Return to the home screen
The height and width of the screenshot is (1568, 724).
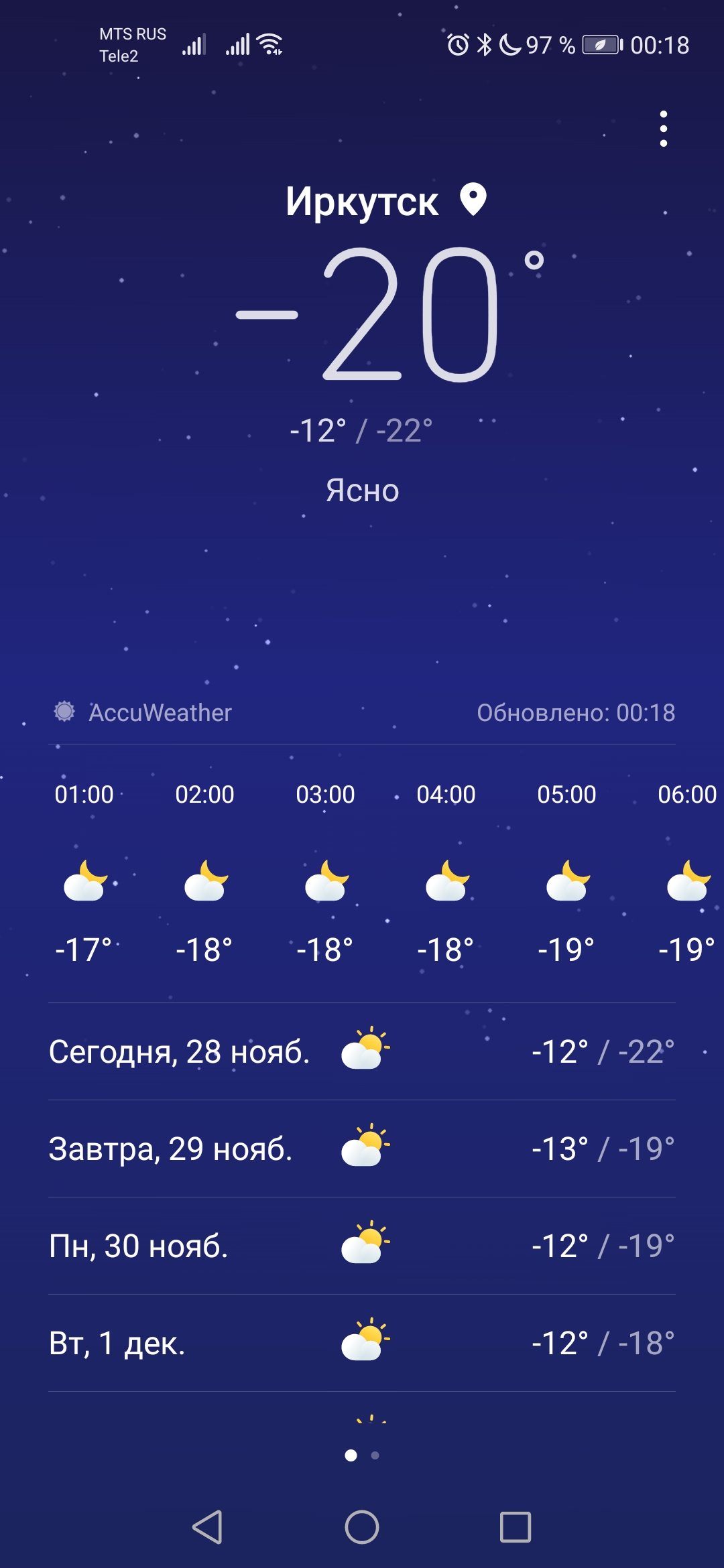click(362, 1527)
